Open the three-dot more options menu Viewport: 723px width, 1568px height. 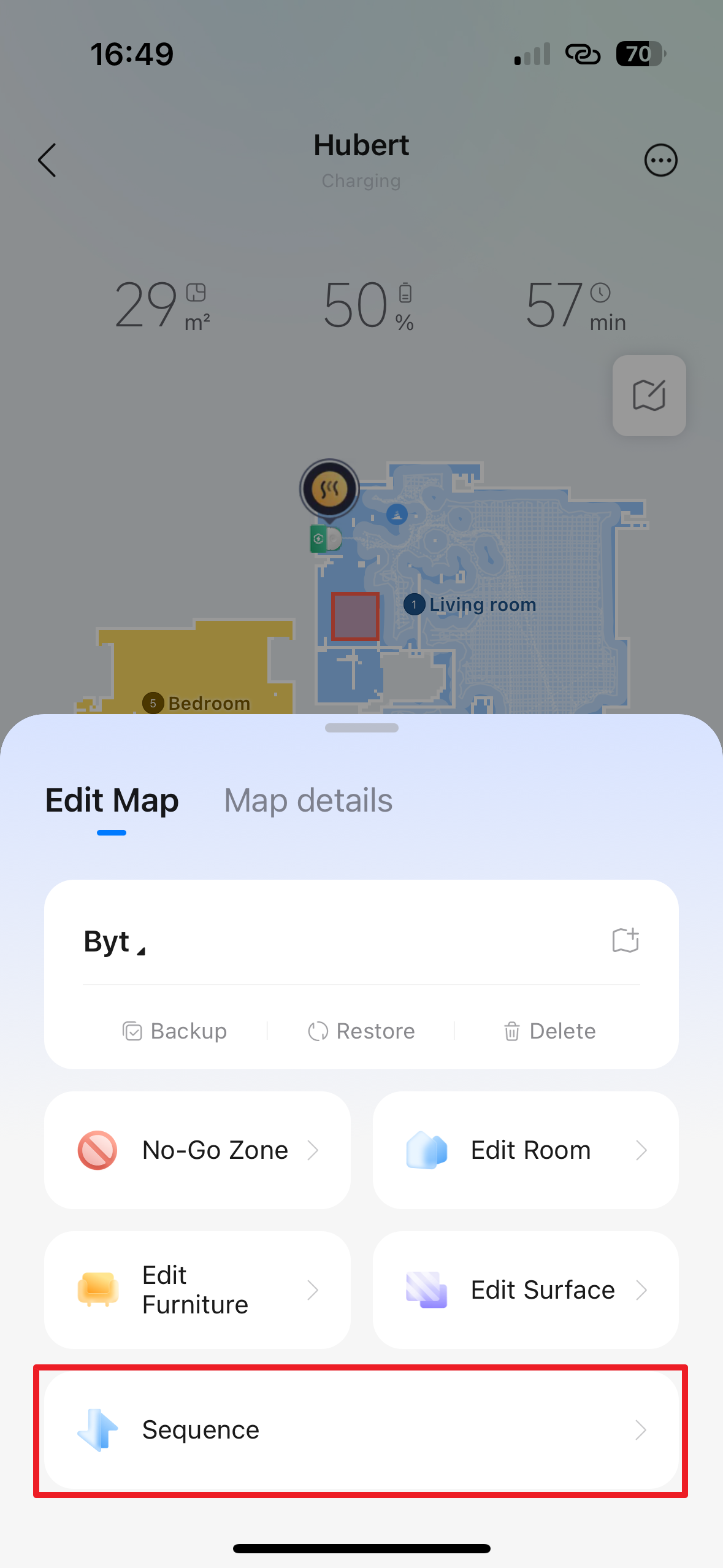click(x=660, y=161)
